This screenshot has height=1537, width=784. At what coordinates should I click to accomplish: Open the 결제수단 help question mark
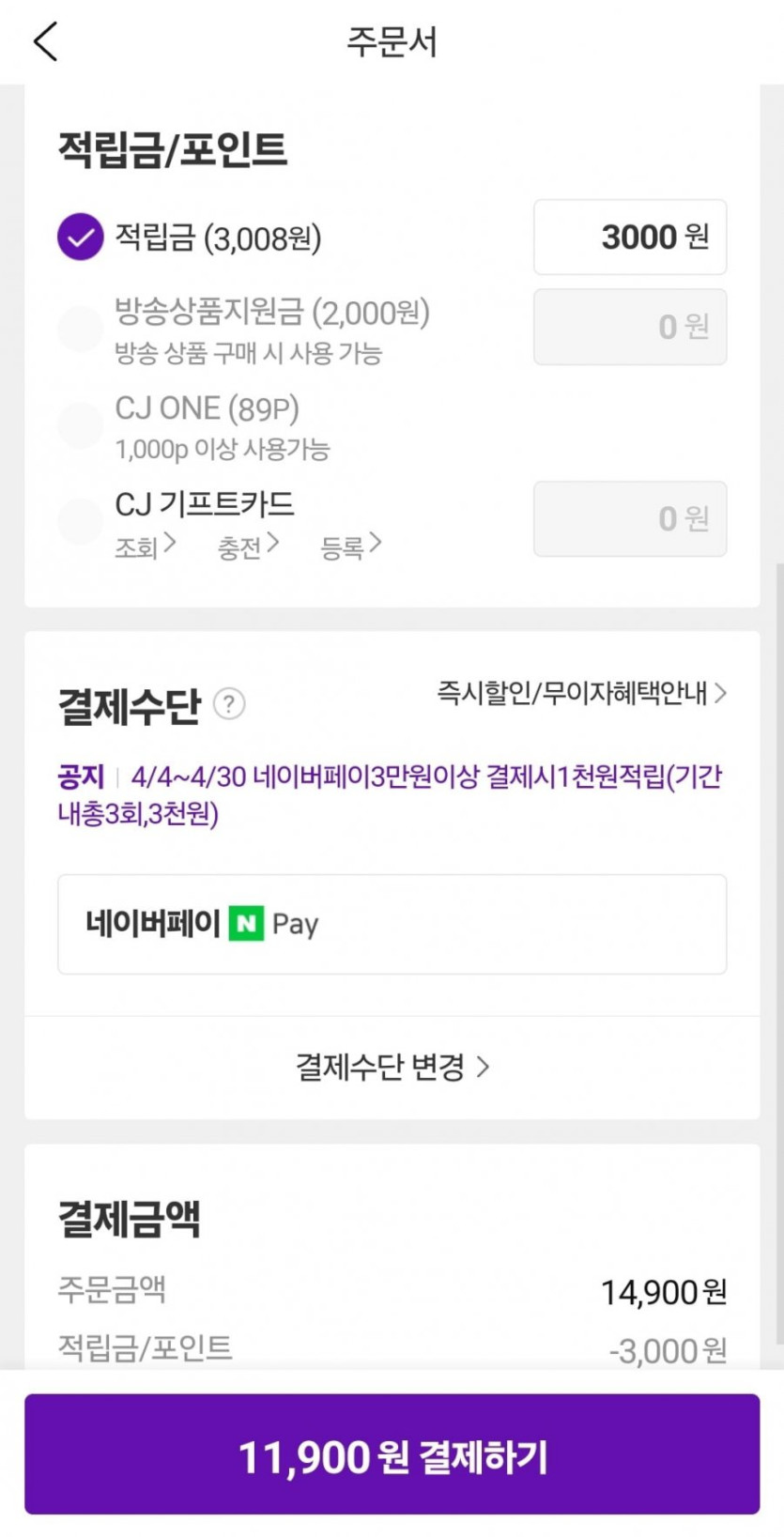click(x=229, y=703)
